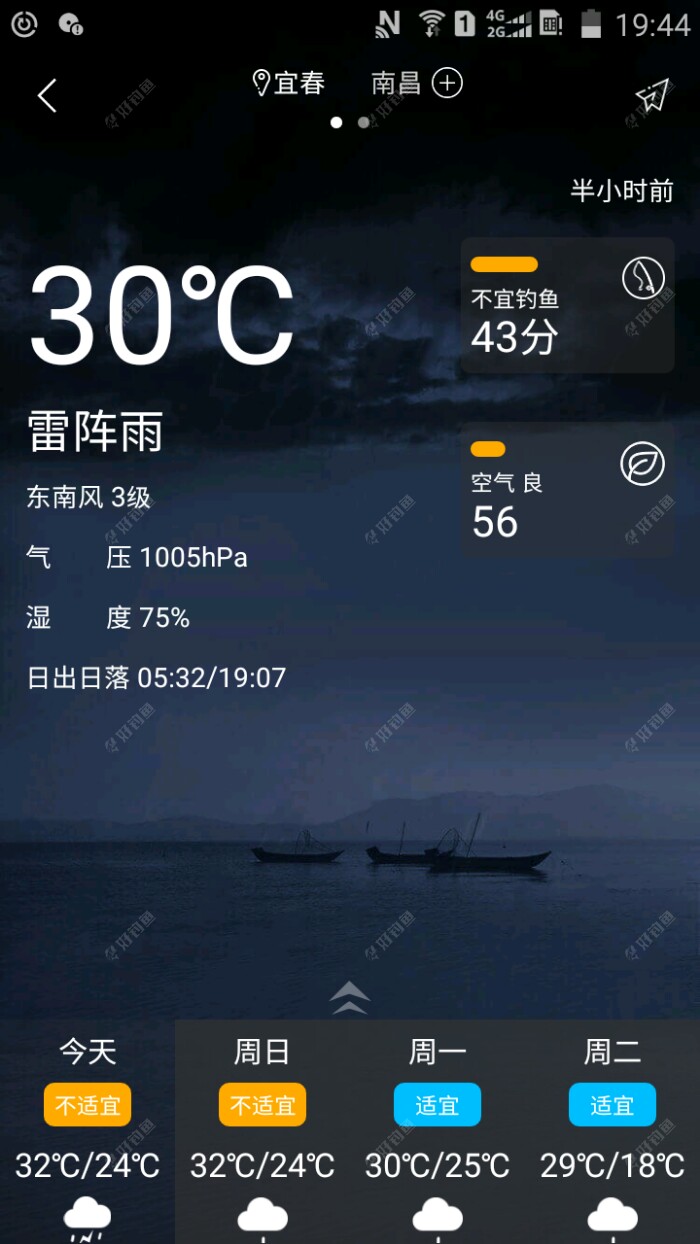The image size is (700, 1244).
Task: Check 周一 forecast with 适宜 badge
Action: [437, 1130]
